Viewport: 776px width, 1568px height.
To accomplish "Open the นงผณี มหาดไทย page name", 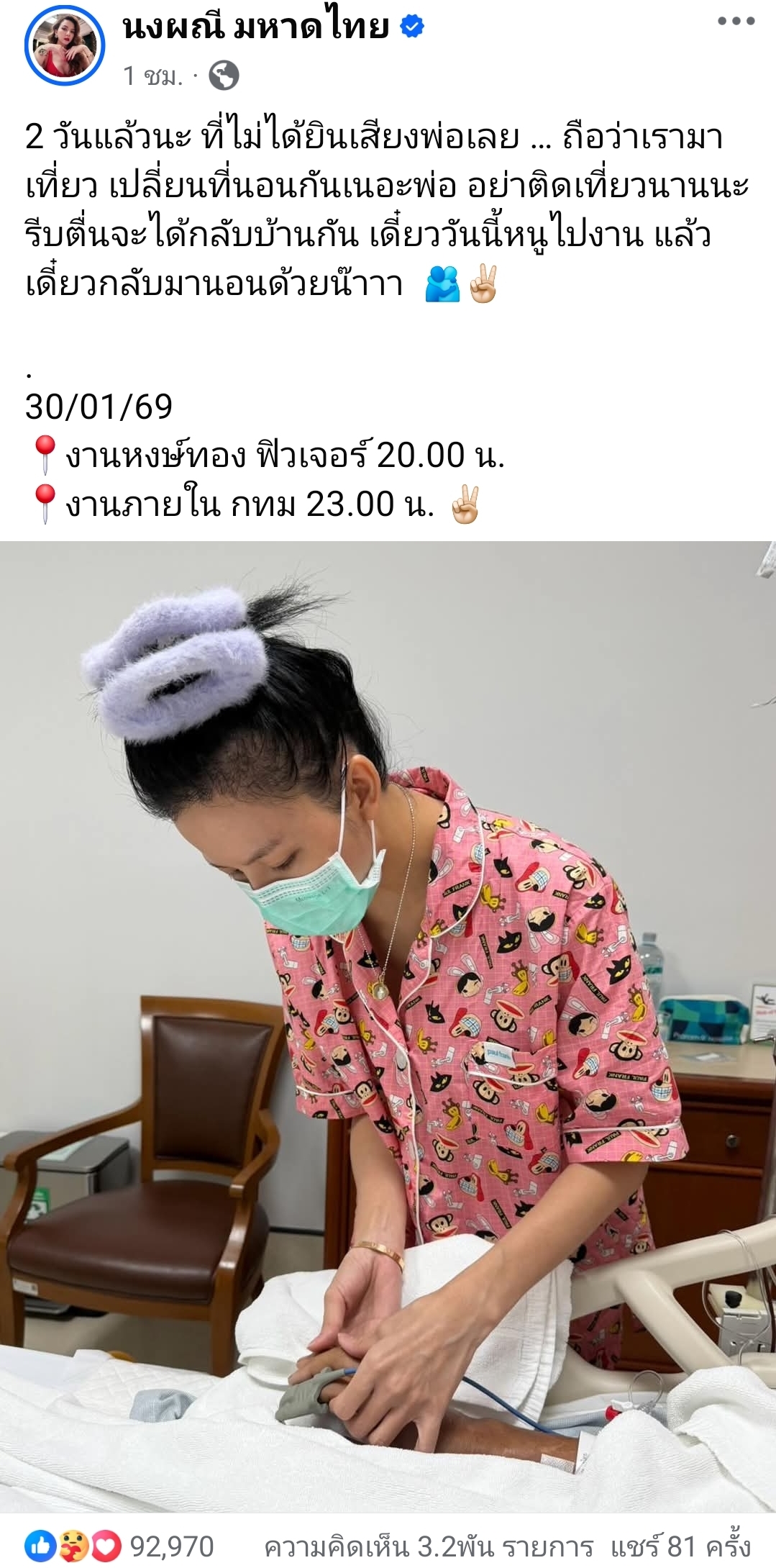I will pos(256,27).
